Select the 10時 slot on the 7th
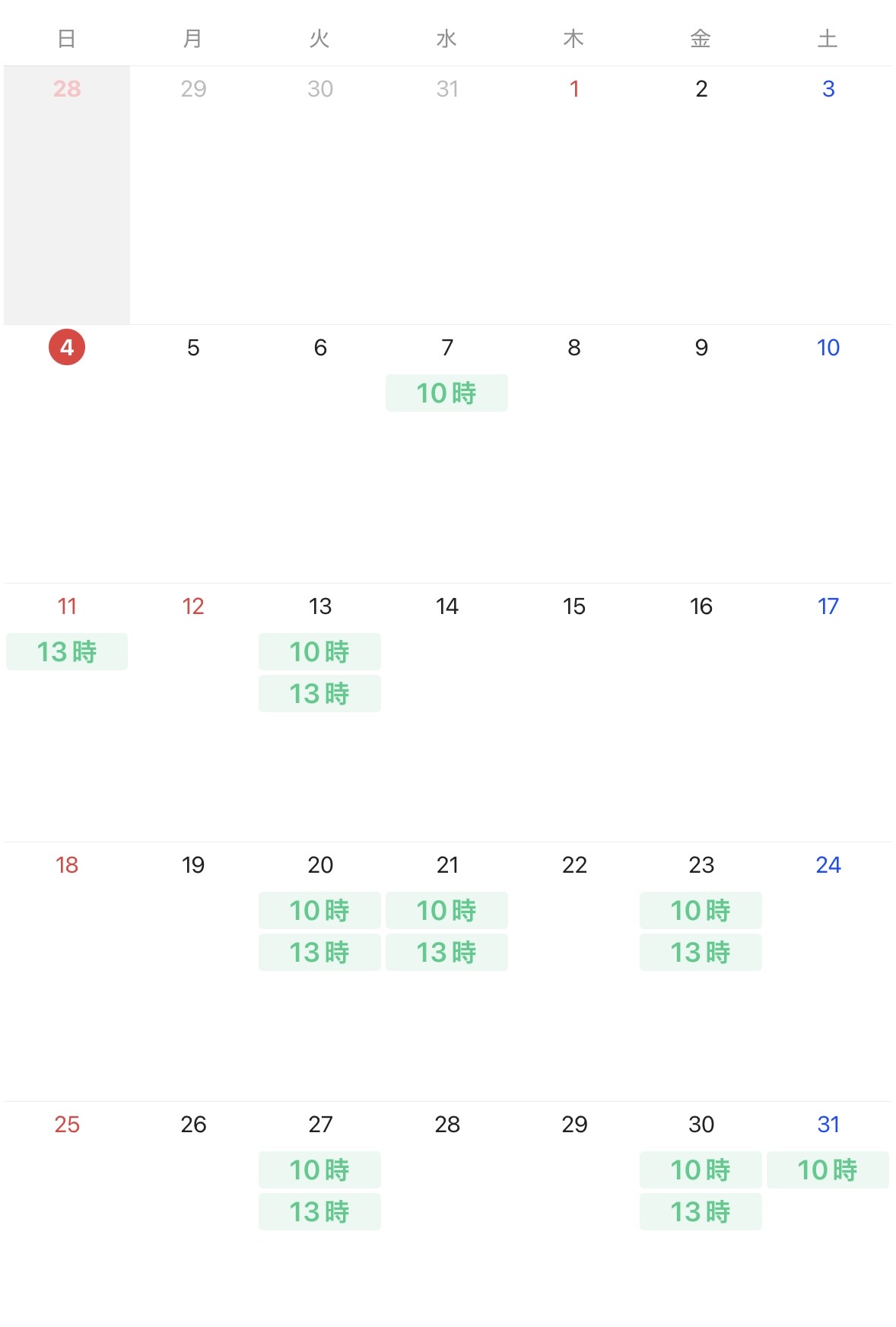 [x=446, y=393]
